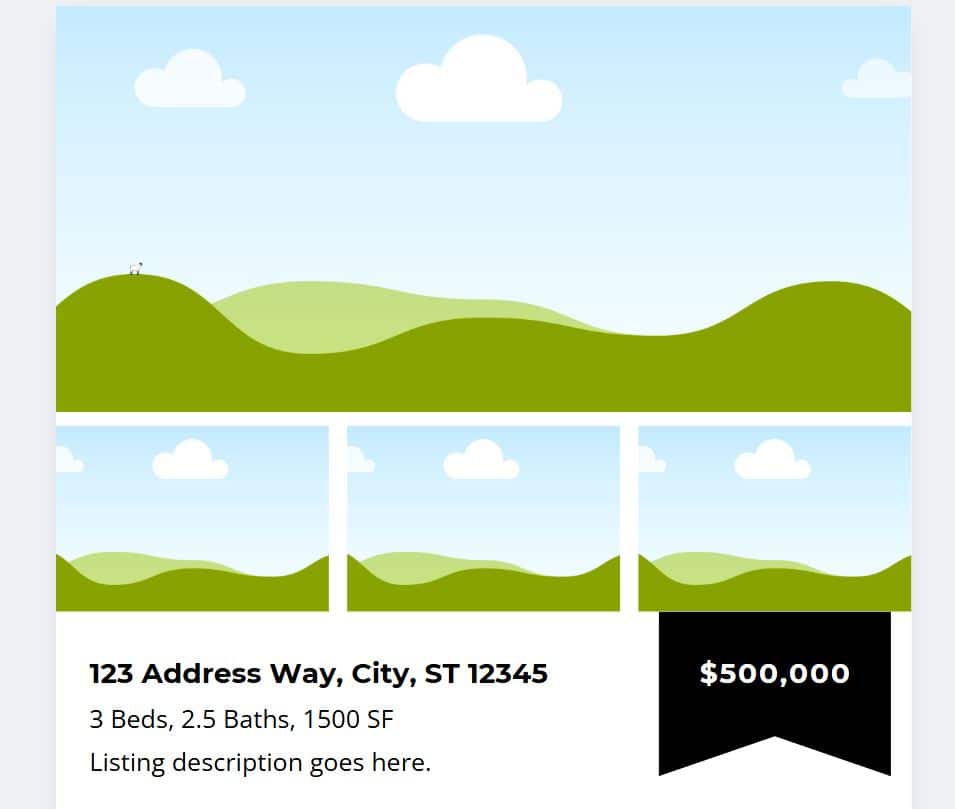View the second small gallery photo
The height and width of the screenshot is (809, 955).
(x=483, y=518)
